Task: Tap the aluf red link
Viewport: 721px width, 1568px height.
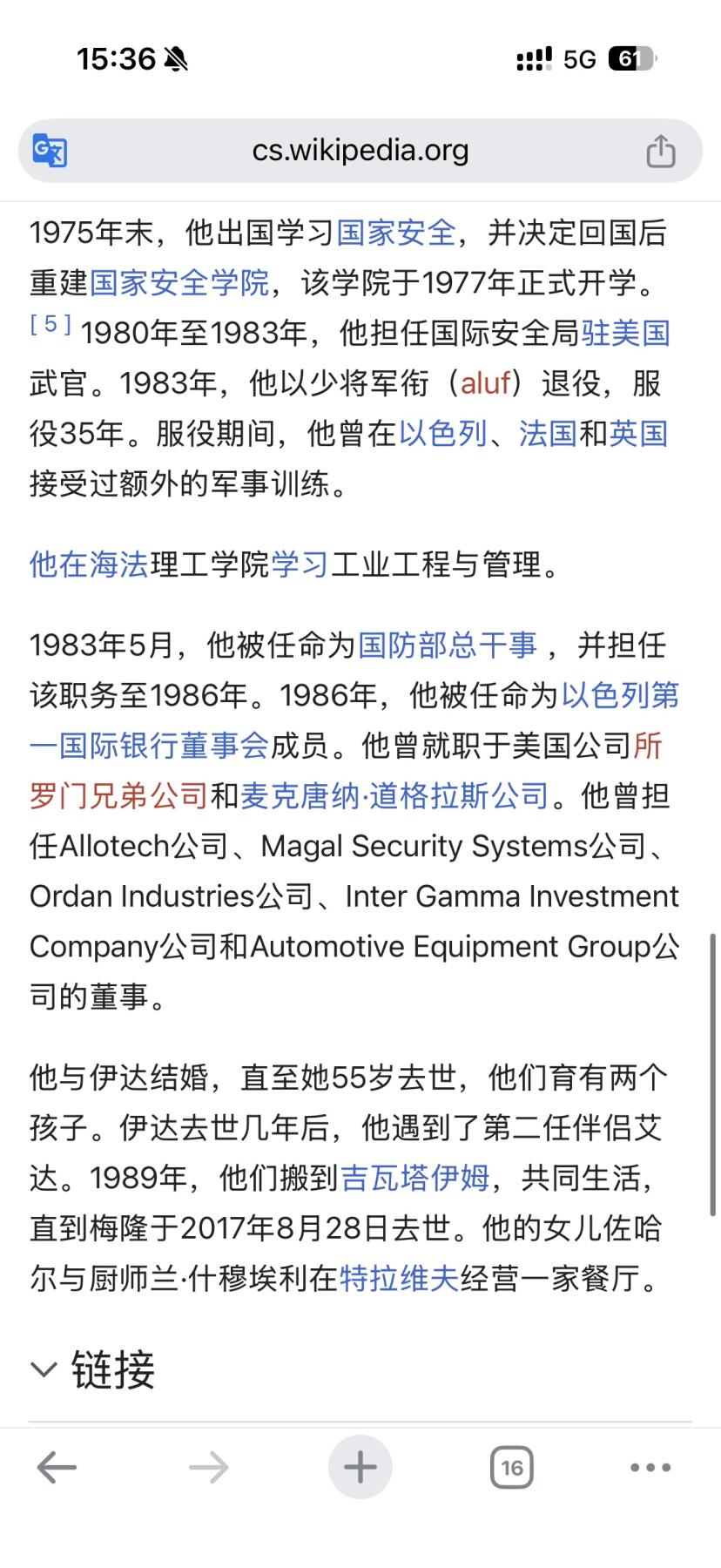Action: [x=486, y=384]
